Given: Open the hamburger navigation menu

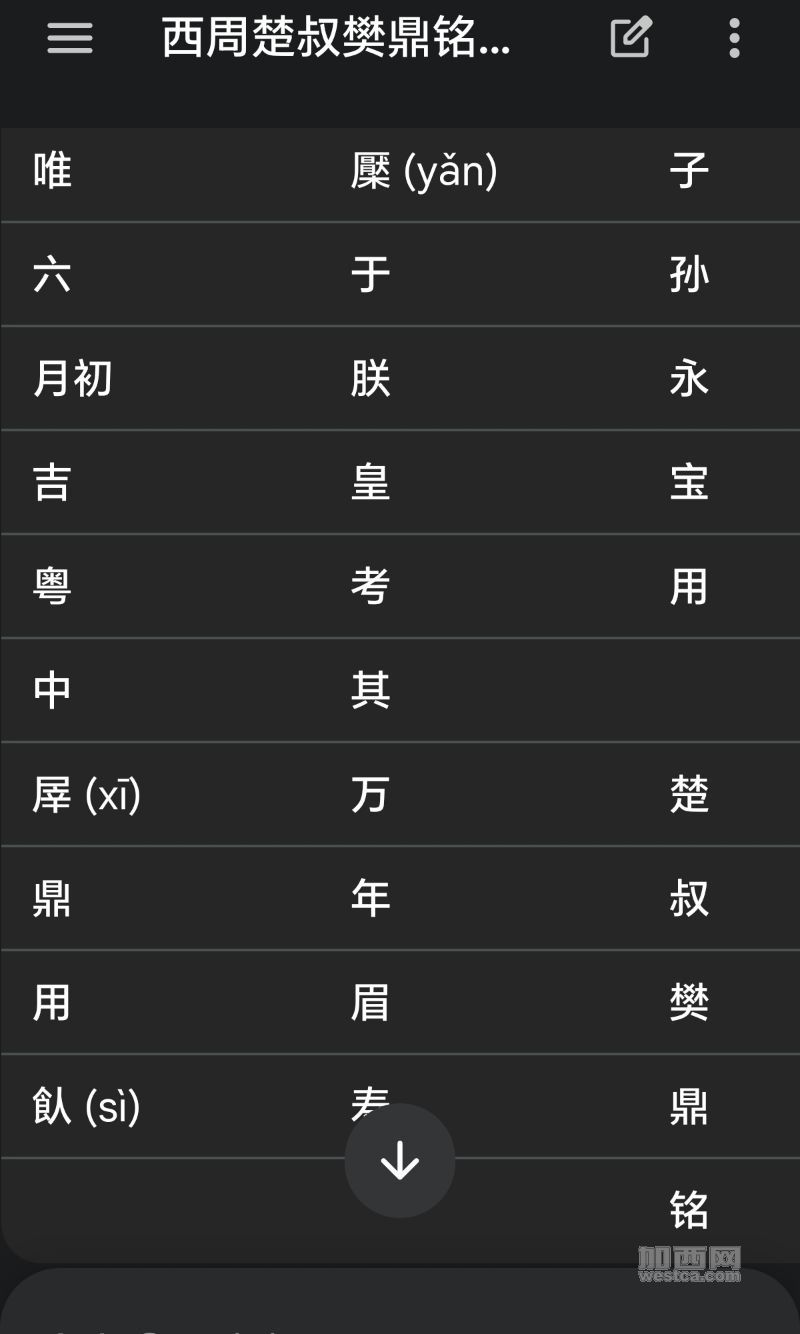Looking at the screenshot, I should [x=70, y=39].
